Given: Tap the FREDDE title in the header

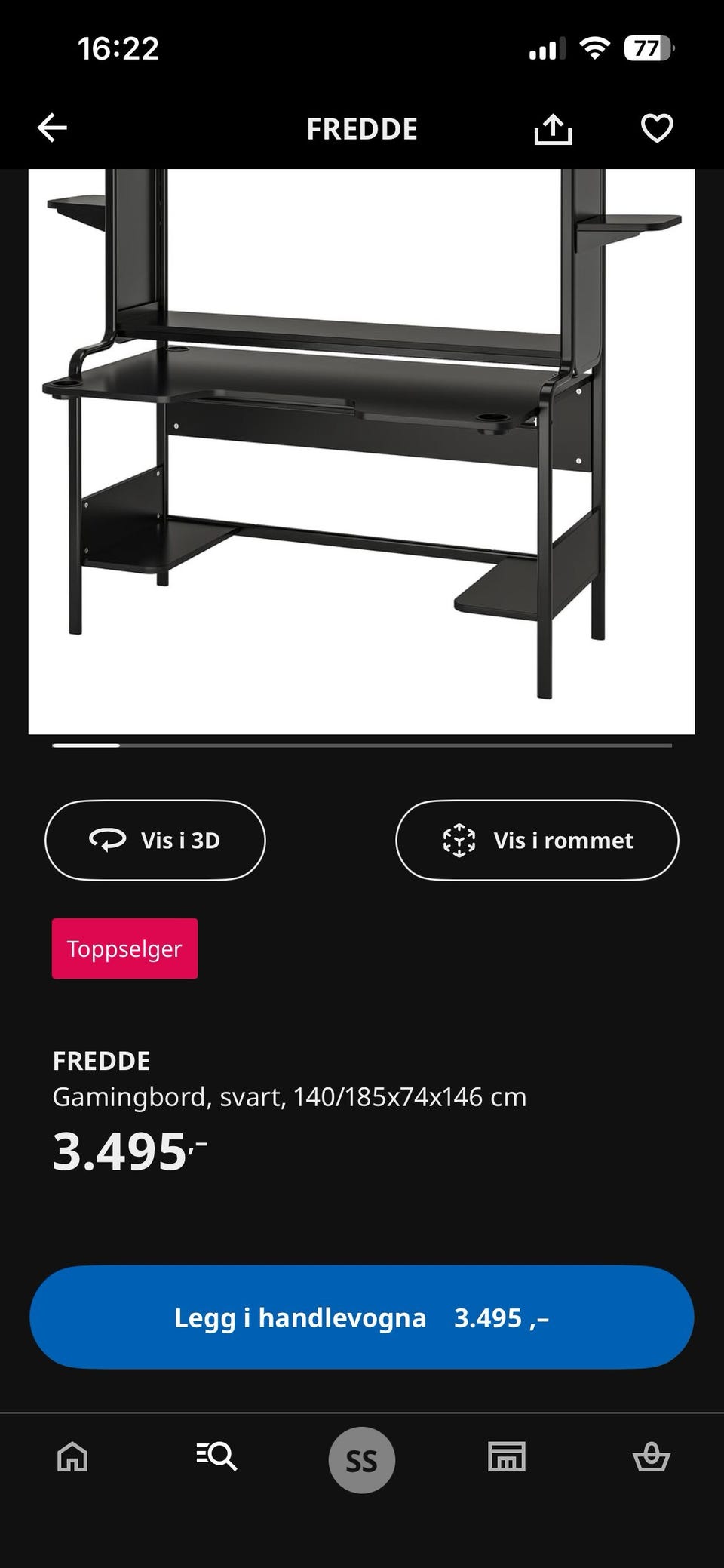Looking at the screenshot, I should 361,128.
